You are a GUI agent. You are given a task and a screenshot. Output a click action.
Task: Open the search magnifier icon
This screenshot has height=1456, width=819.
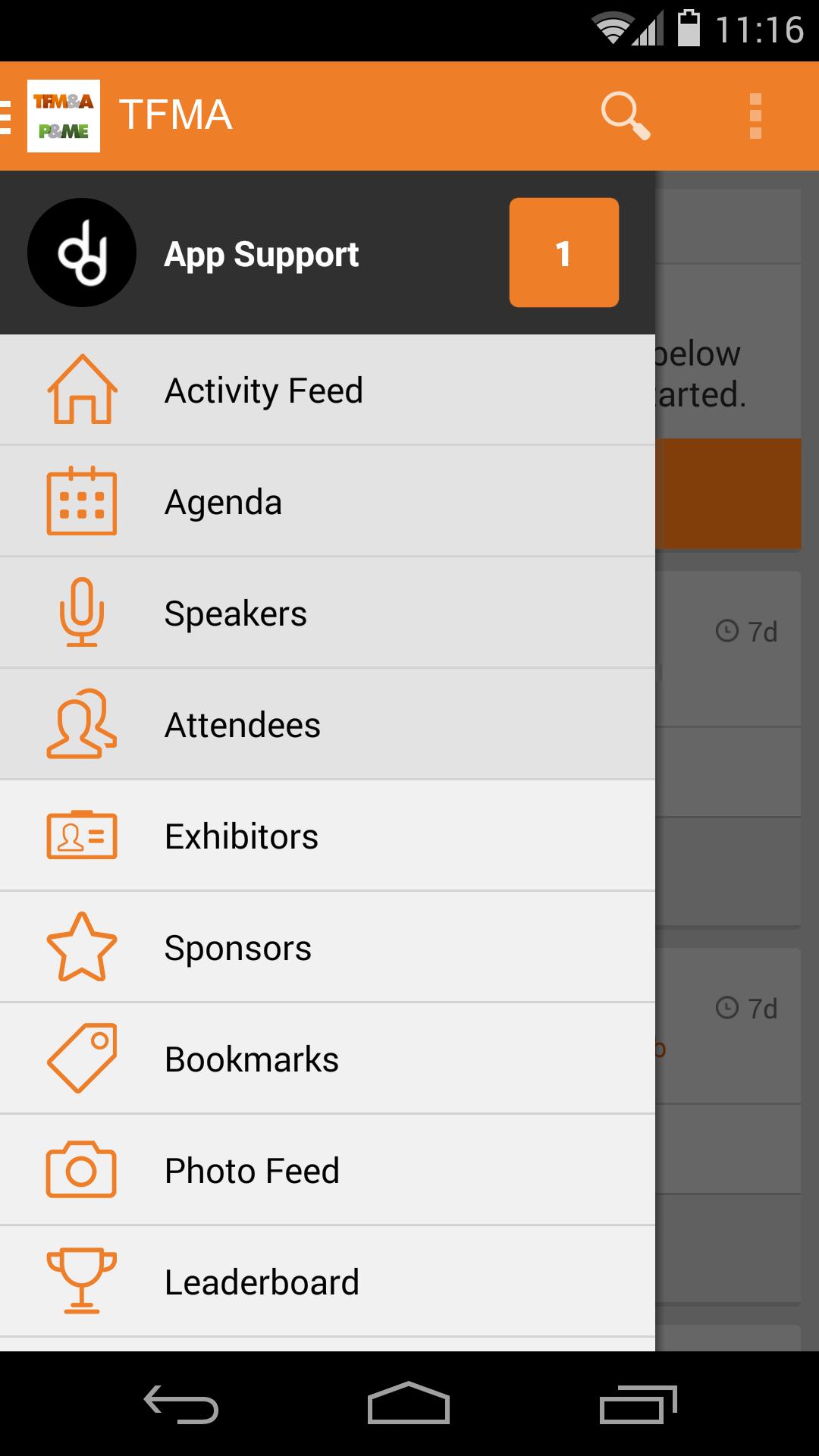[625, 115]
